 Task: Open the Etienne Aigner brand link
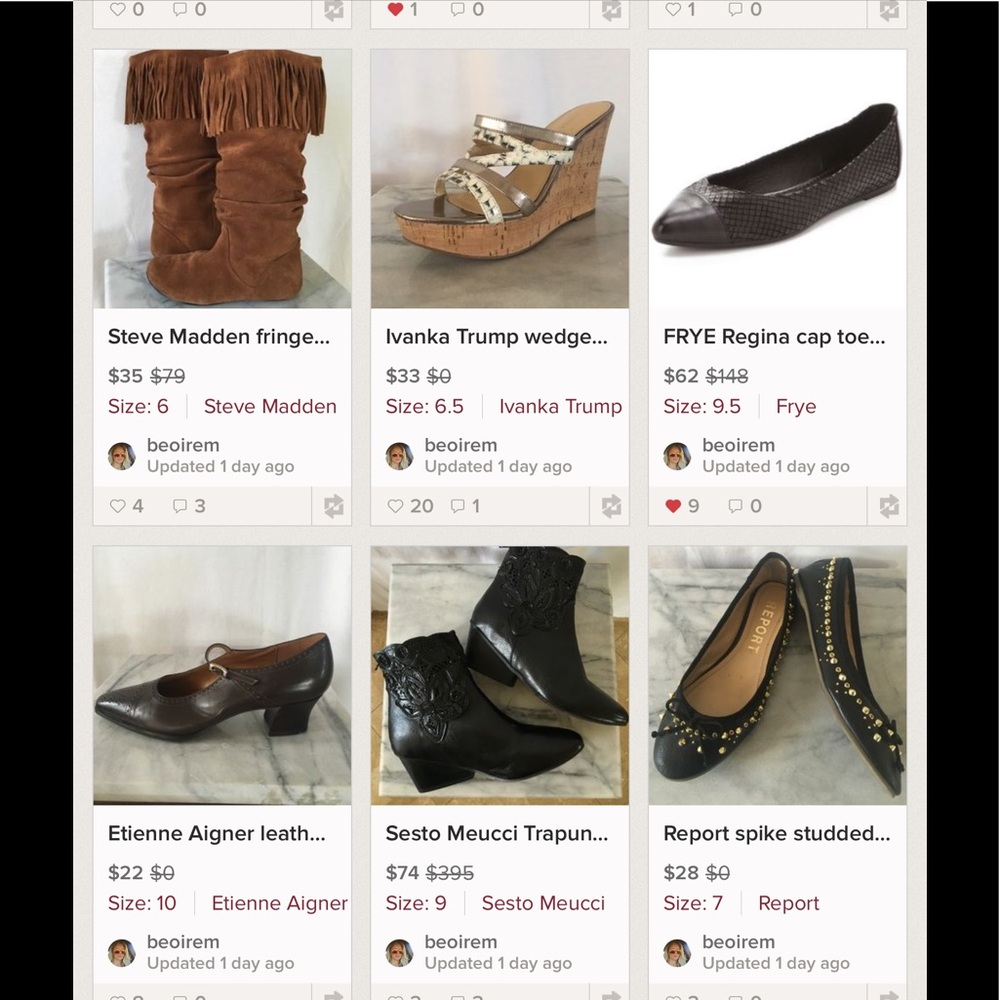(x=279, y=903)
